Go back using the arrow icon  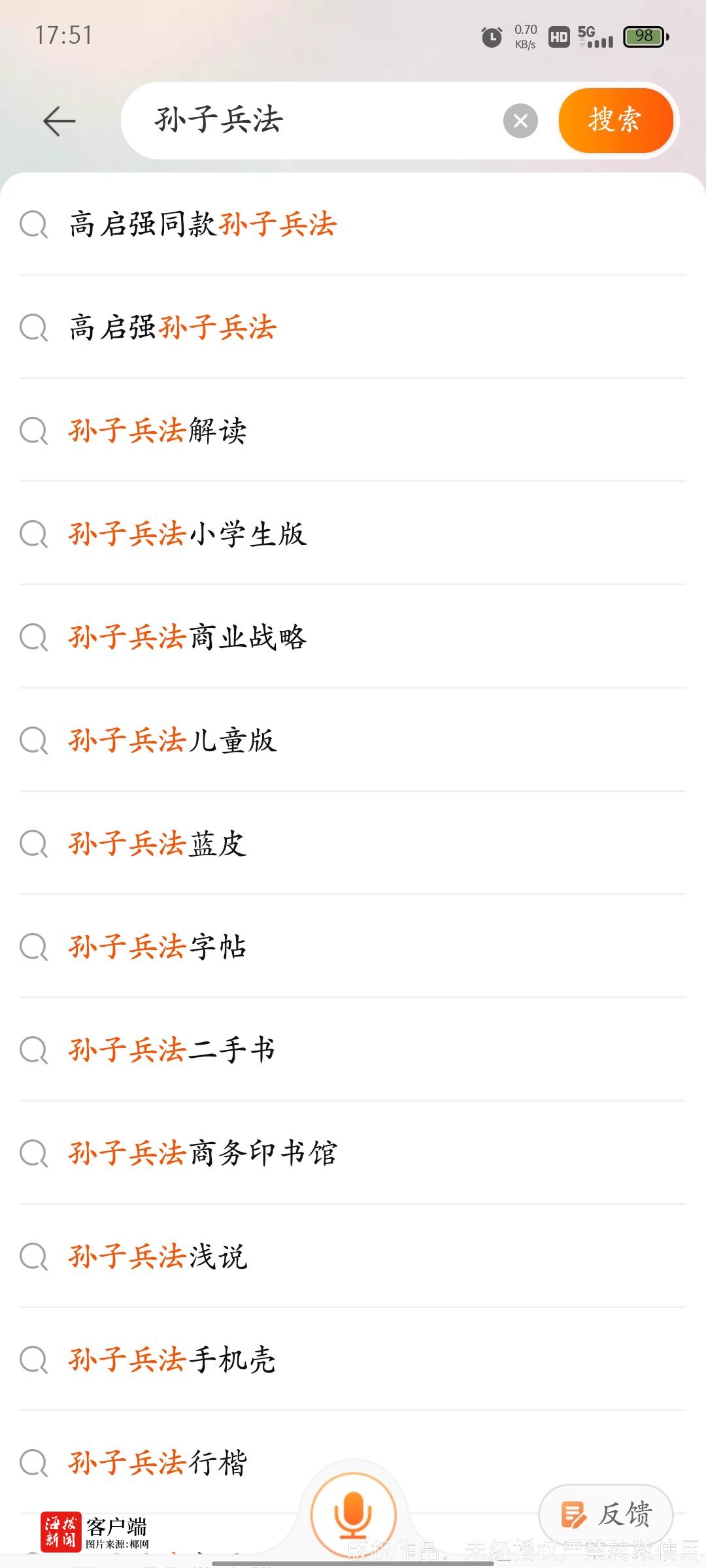59,122
